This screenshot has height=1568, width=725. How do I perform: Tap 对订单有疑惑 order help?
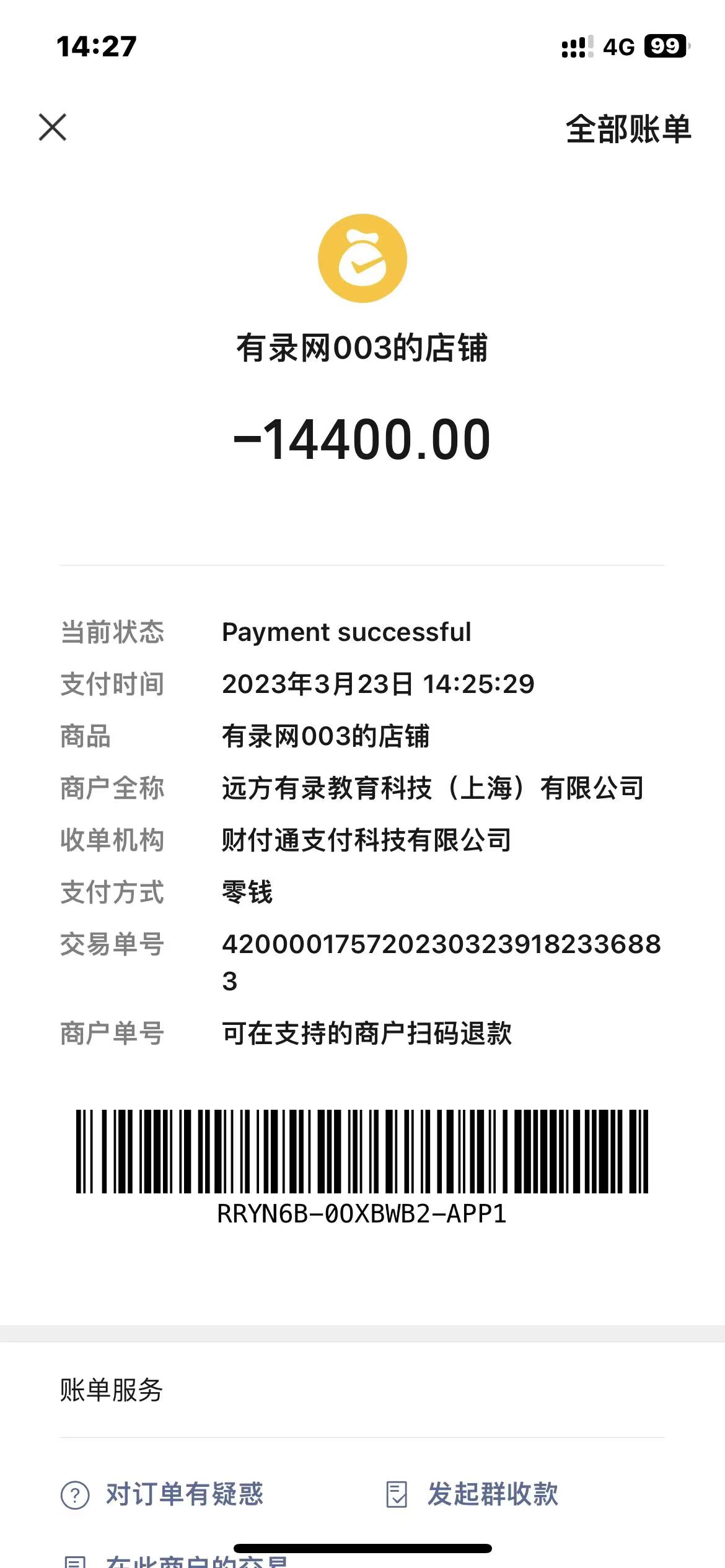point(163,1494)
